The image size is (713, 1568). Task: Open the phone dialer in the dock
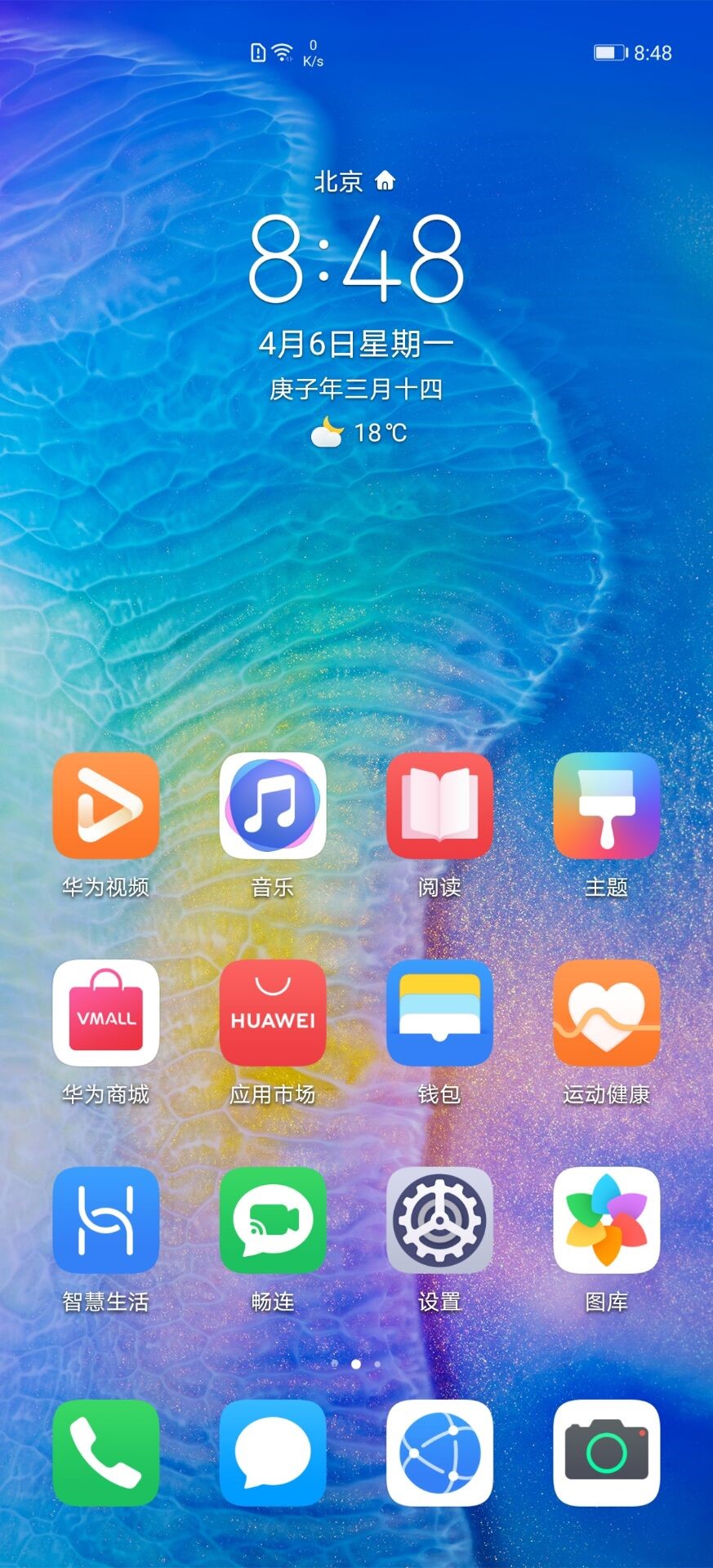coord(106,1453)
